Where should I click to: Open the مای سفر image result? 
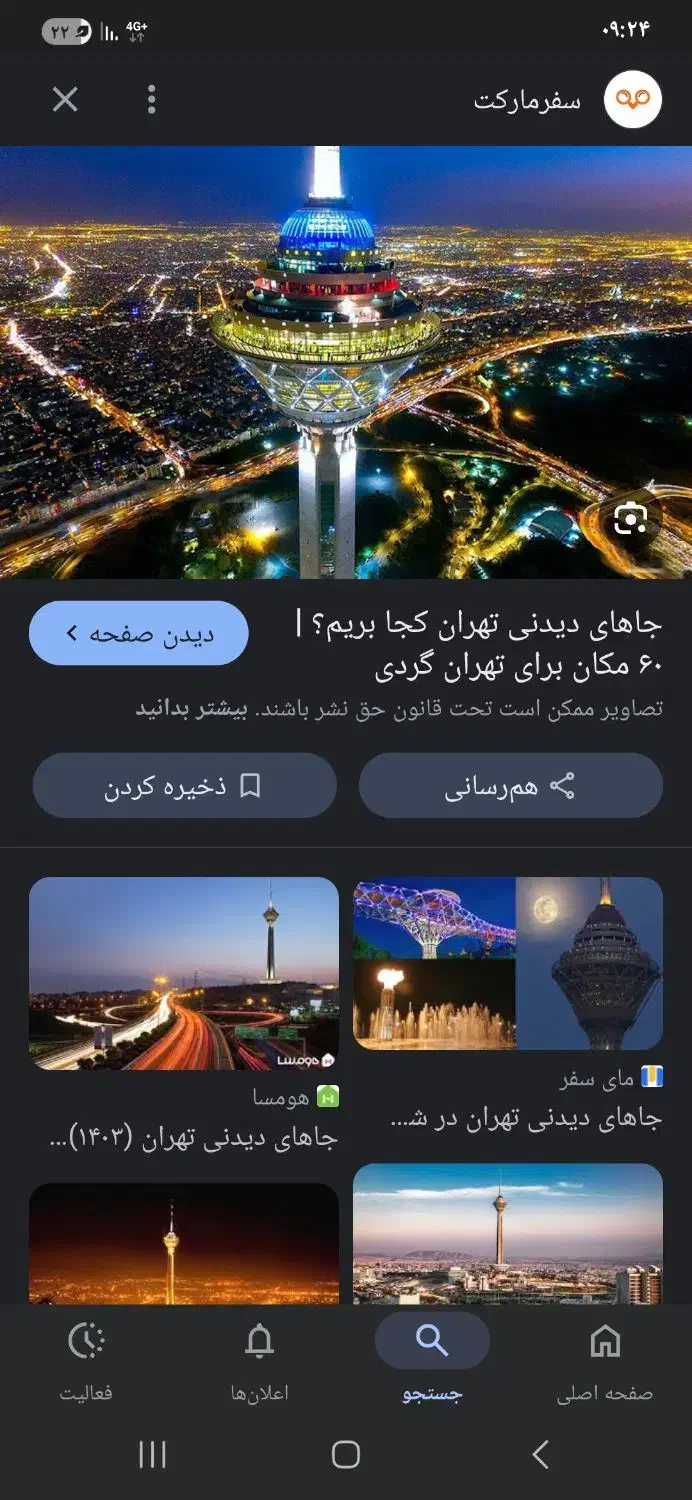[x=508, y=964]
